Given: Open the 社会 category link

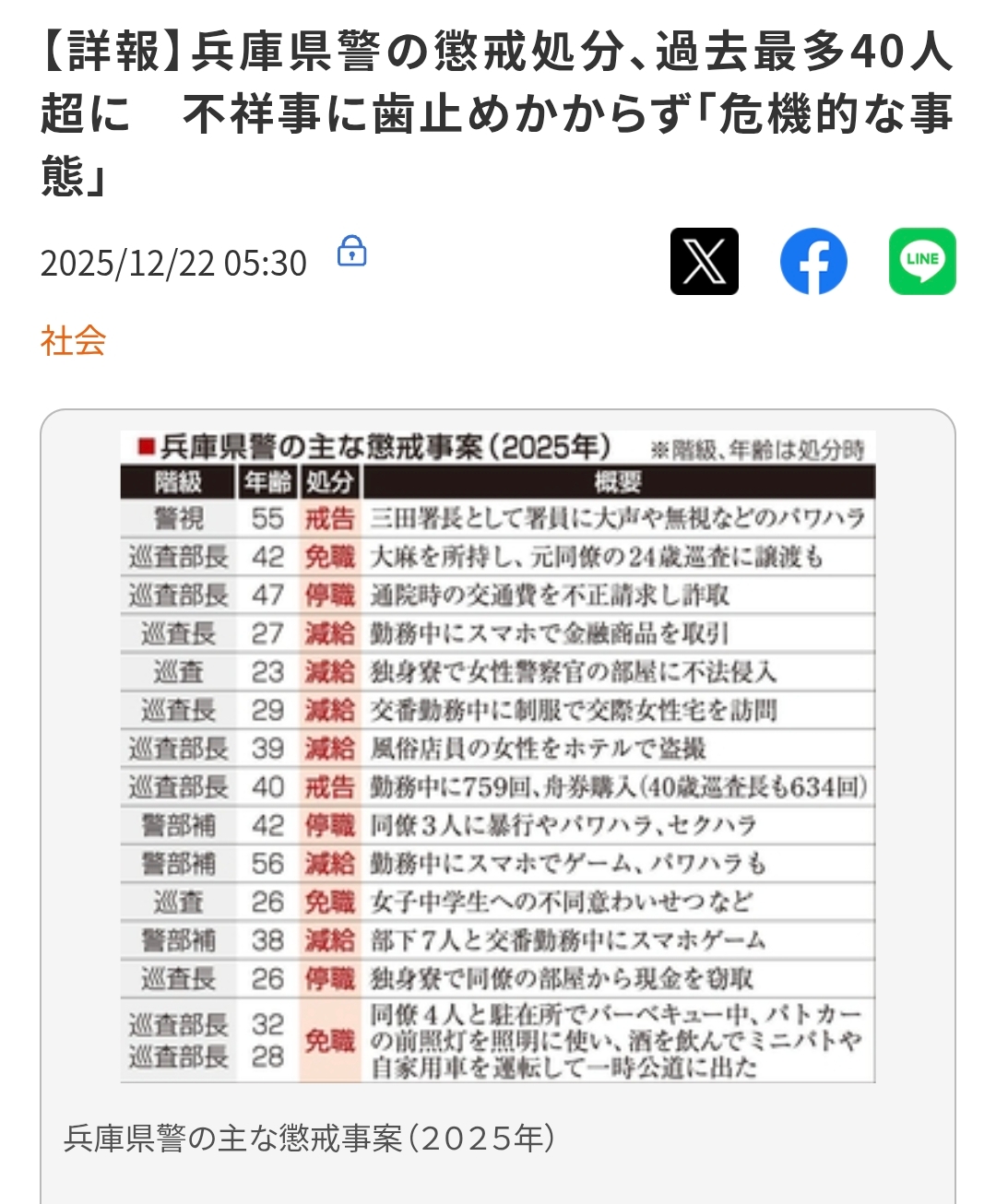Looking at the screenshot, I should point(73,341).
